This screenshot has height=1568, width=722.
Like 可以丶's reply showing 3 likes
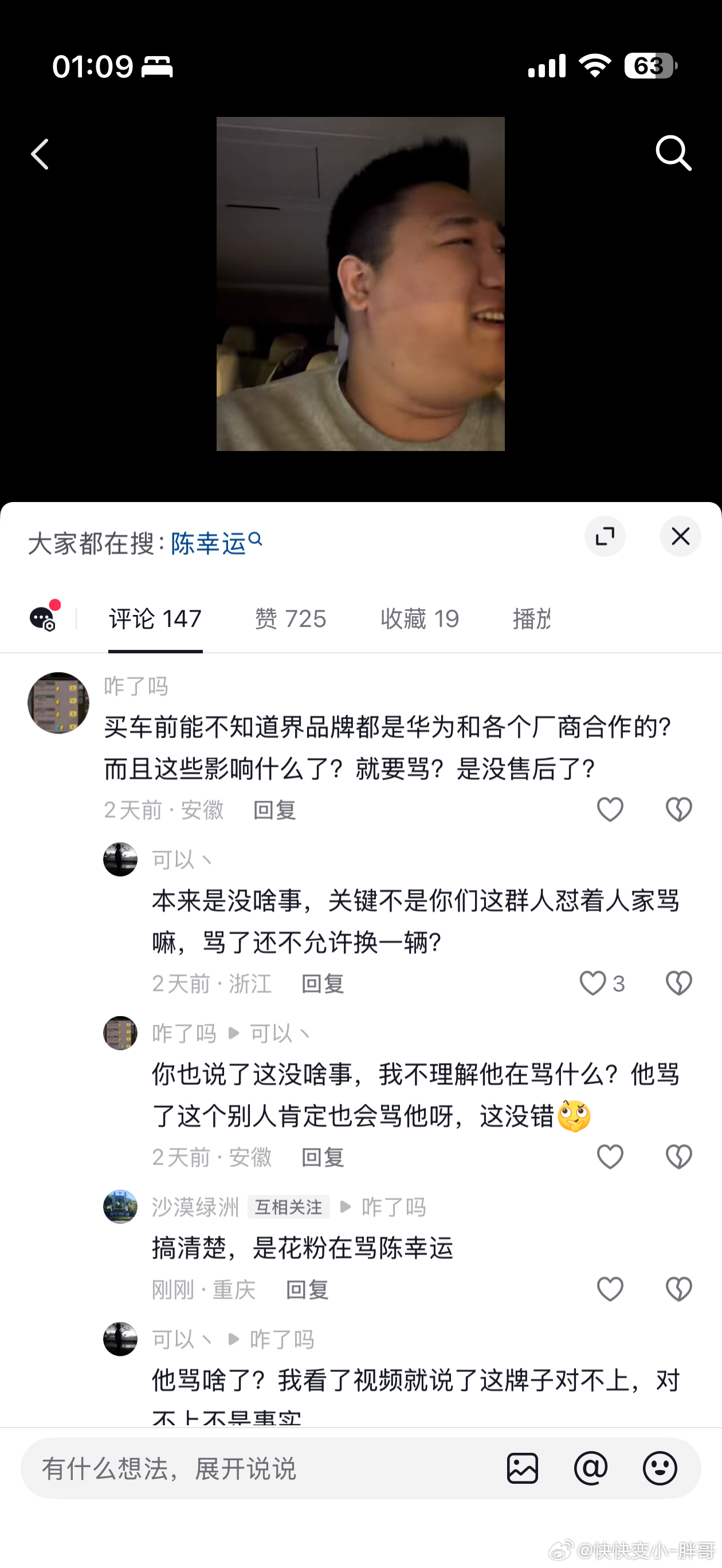tap(594, 982)
